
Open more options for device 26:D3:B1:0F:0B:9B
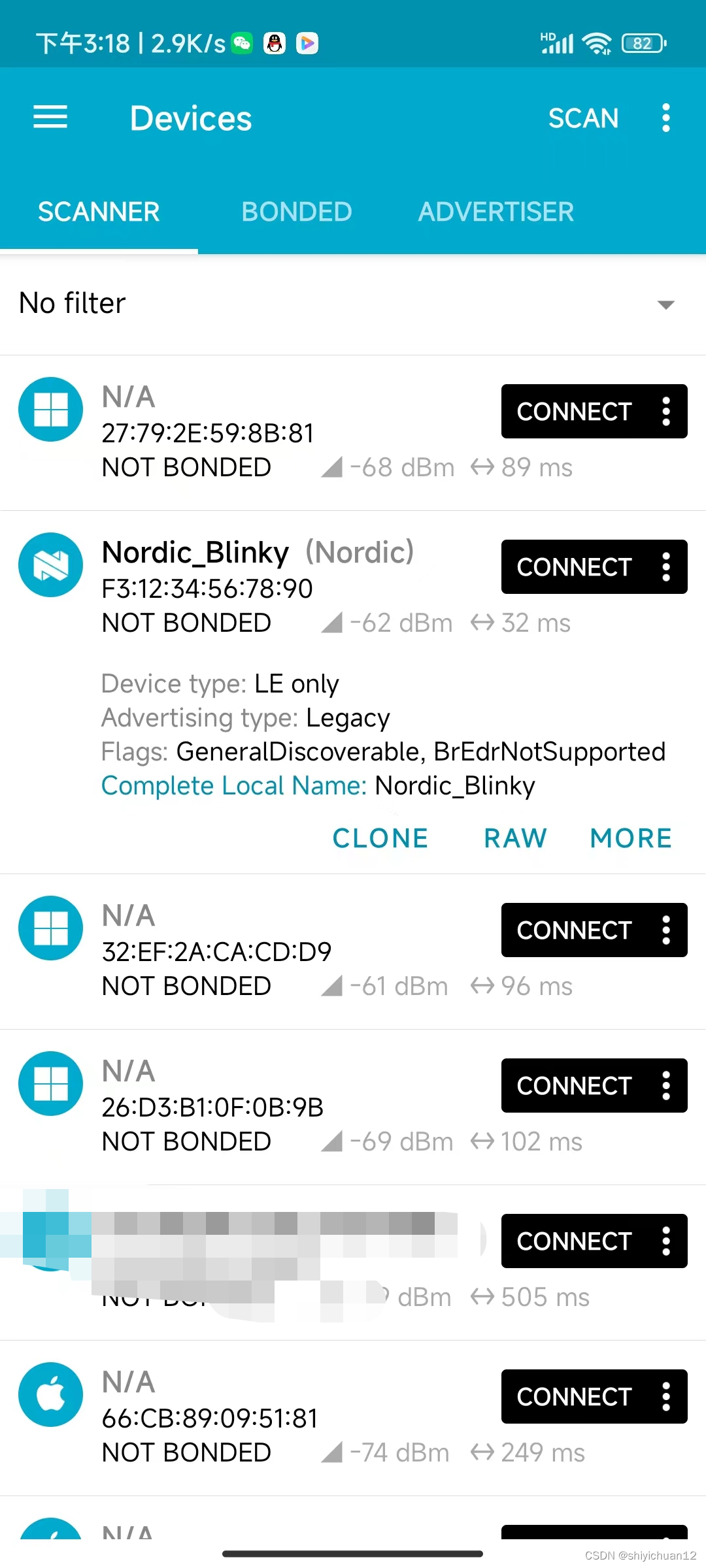tap(665, 1086)
